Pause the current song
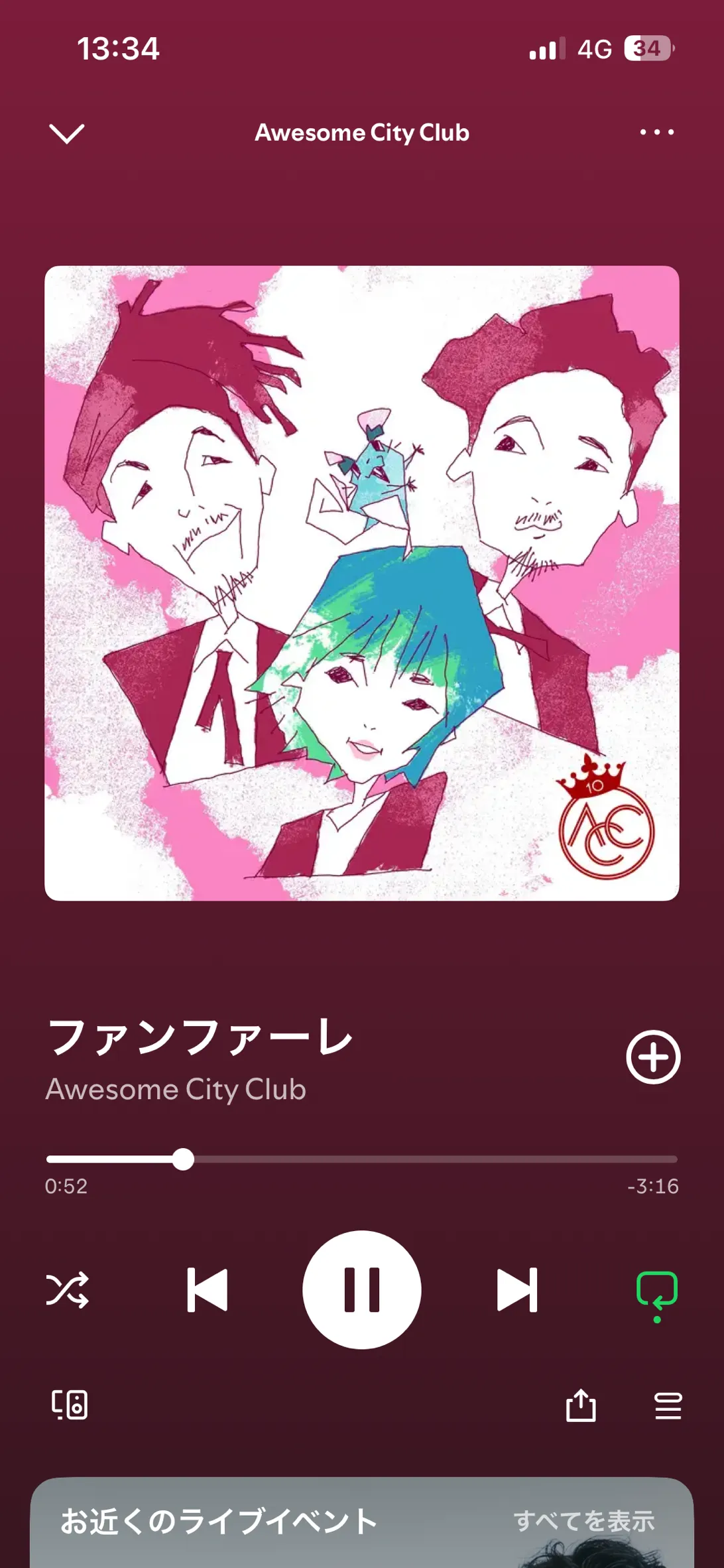This screenshot has height=1568, width=724. coord(362,1290)
